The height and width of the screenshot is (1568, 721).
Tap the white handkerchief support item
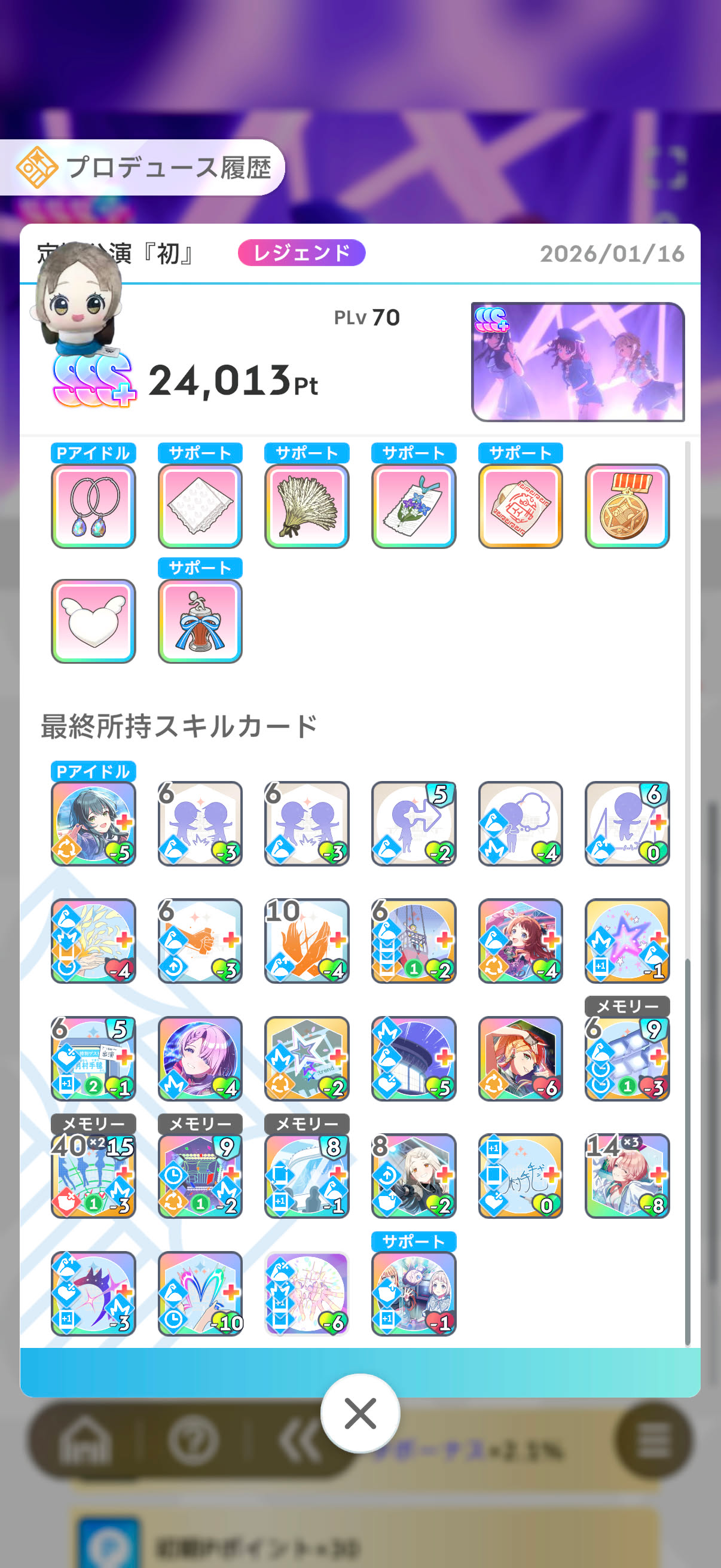(200, 506)
